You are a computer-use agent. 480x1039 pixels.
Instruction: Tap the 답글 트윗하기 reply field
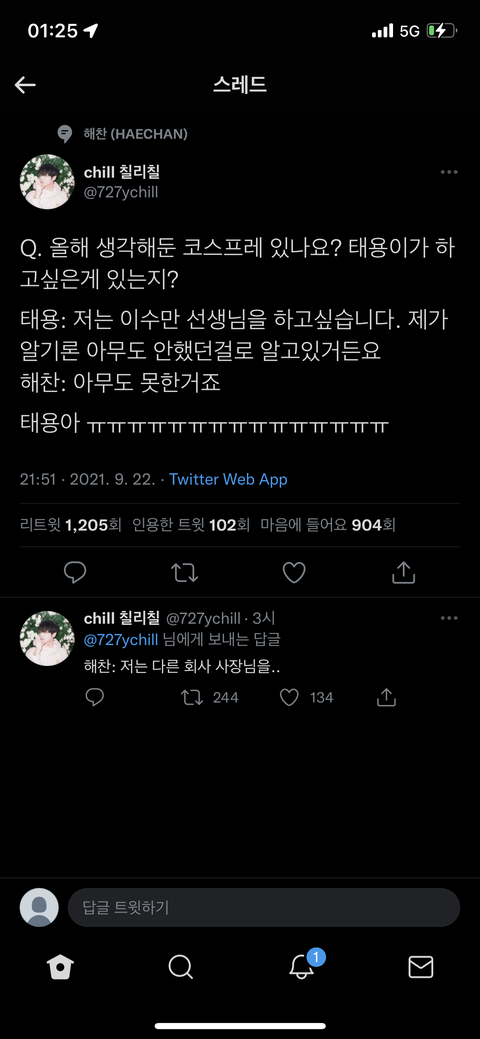pos(264,907)
